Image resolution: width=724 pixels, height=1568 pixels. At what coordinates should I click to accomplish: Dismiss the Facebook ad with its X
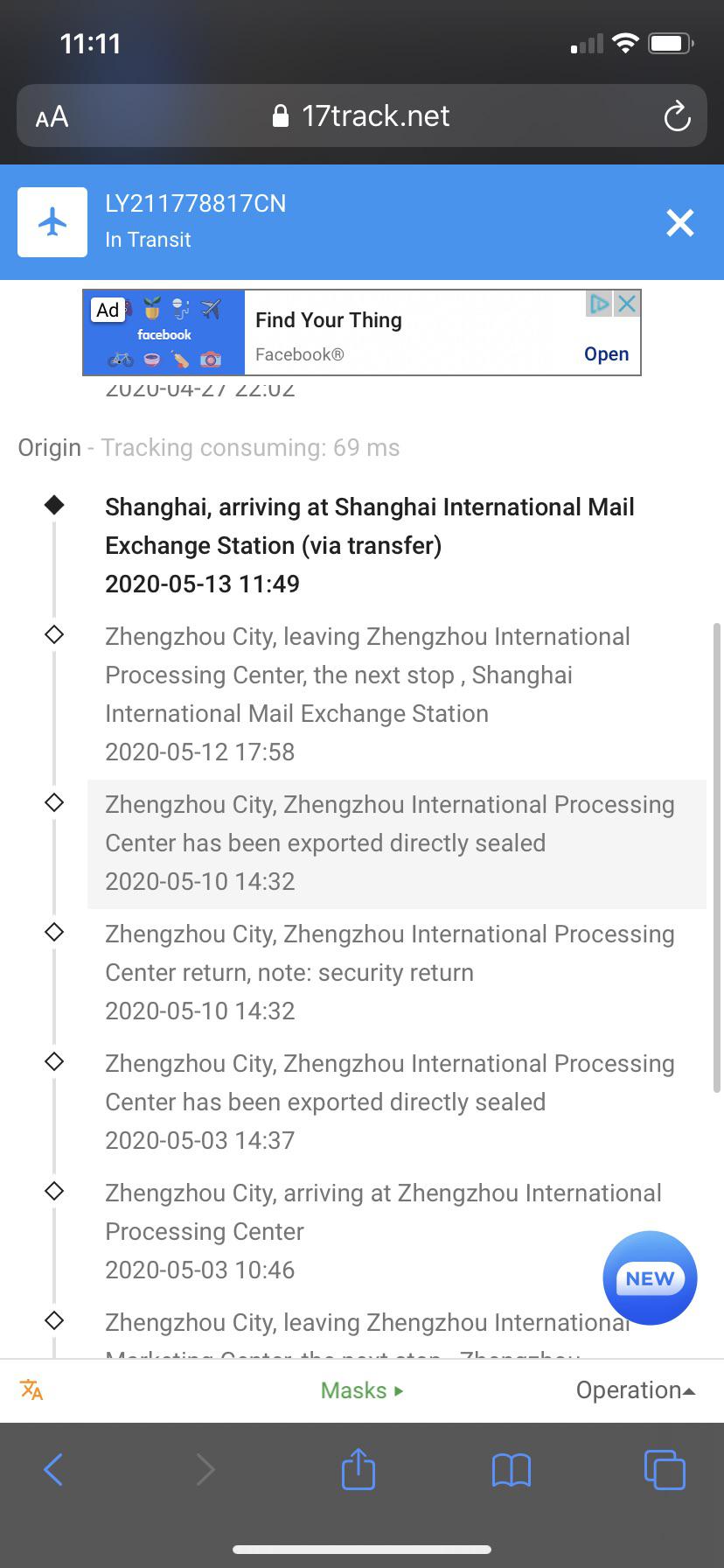(626, 304)
